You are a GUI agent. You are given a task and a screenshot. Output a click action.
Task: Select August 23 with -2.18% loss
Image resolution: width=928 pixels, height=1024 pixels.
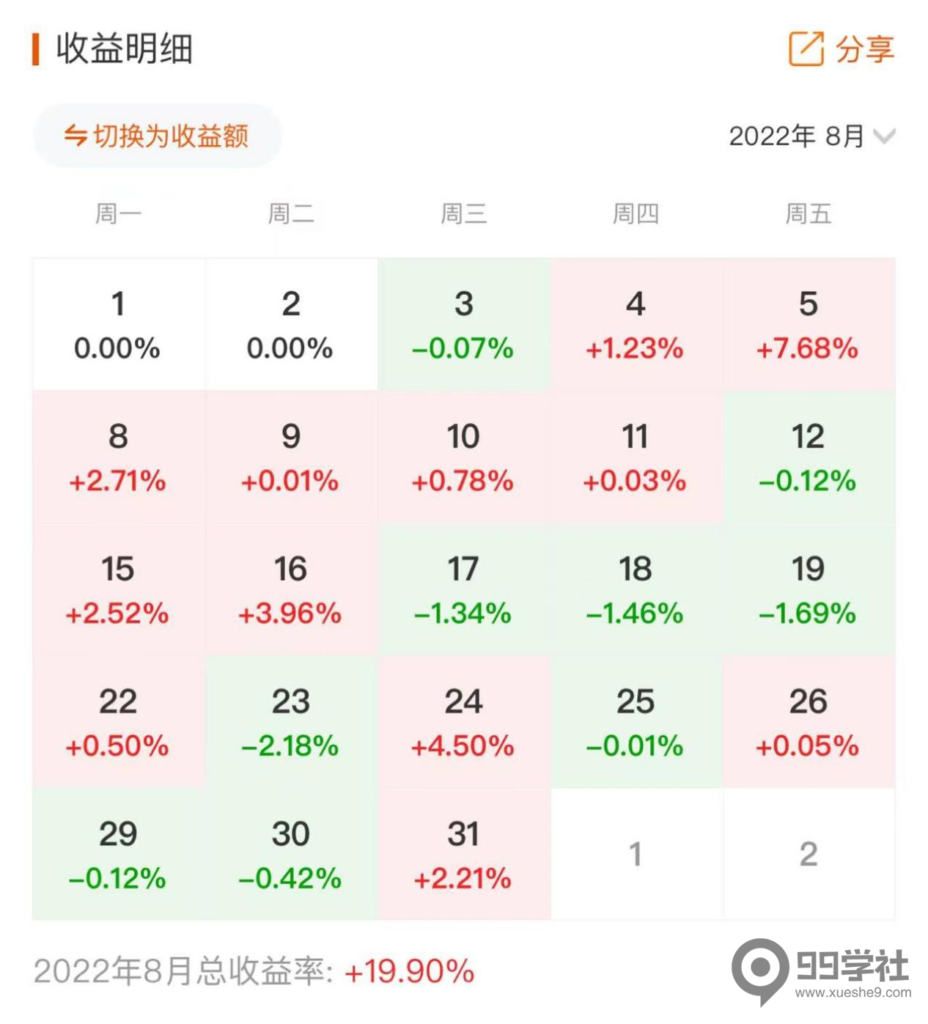(x=290, y=721)
